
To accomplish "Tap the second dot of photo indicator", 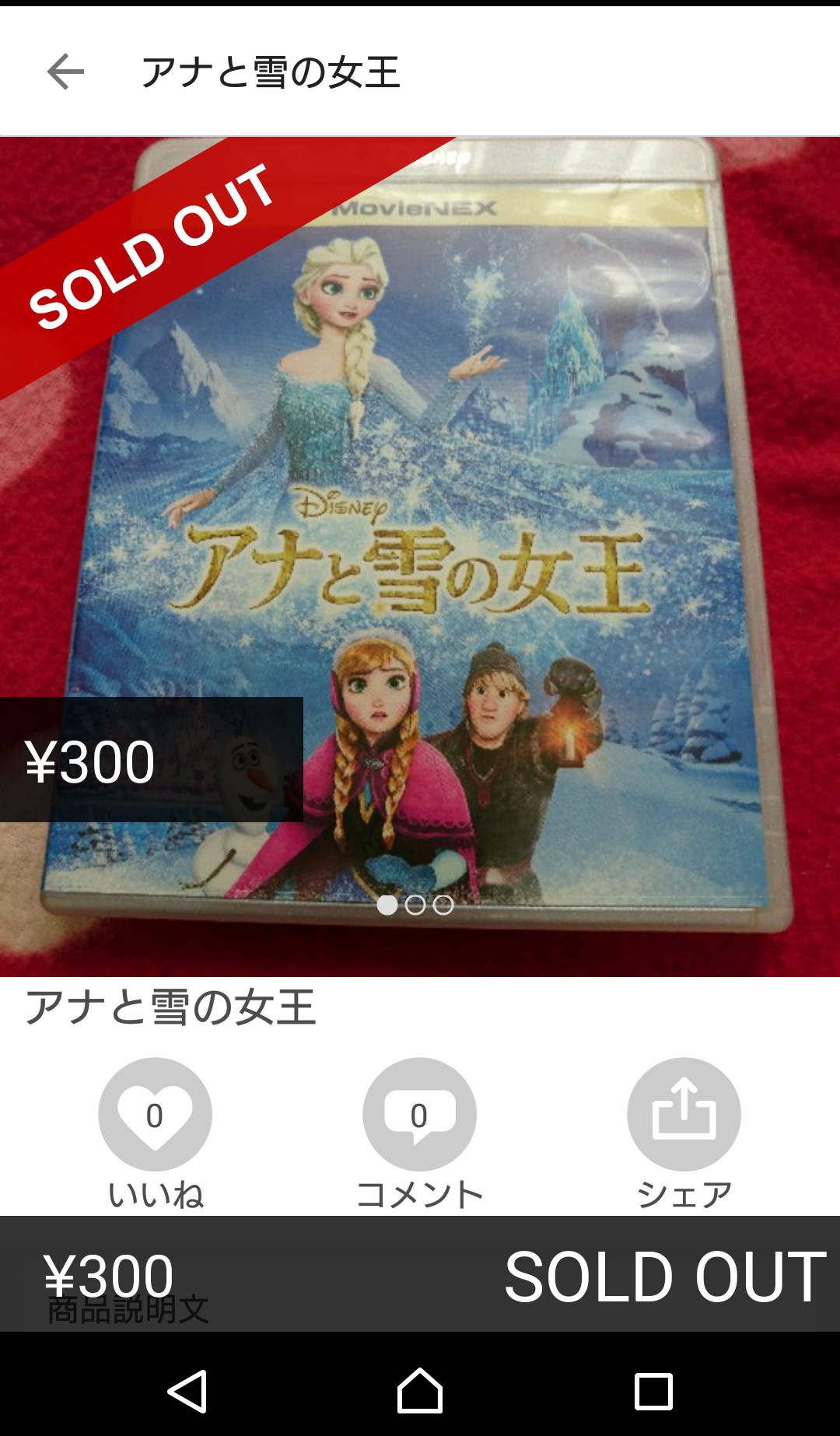I will tap(415, 905).
